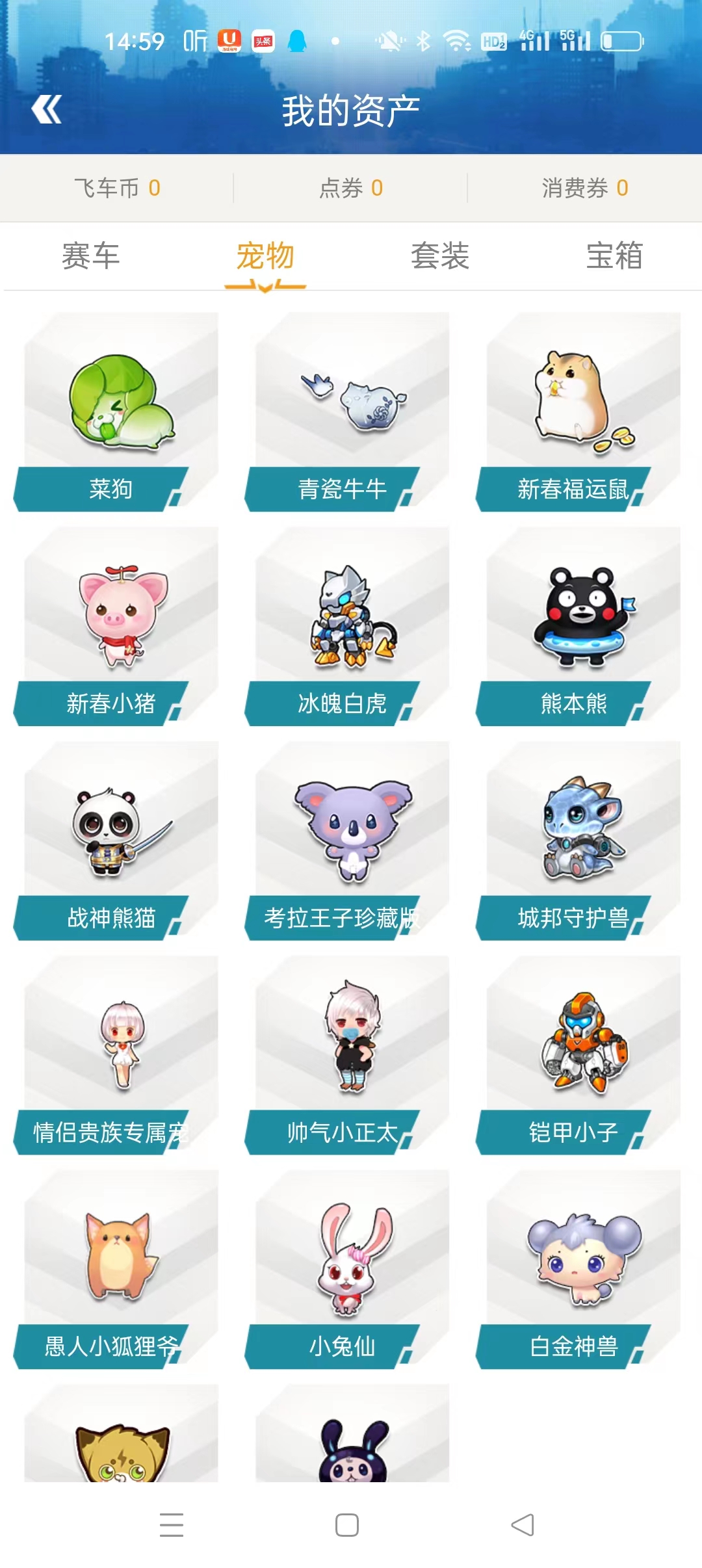Open the 愚人小狐狸爷 pet card
The height and width of the screenshot is (1568, 702).
coord(117,1270)
